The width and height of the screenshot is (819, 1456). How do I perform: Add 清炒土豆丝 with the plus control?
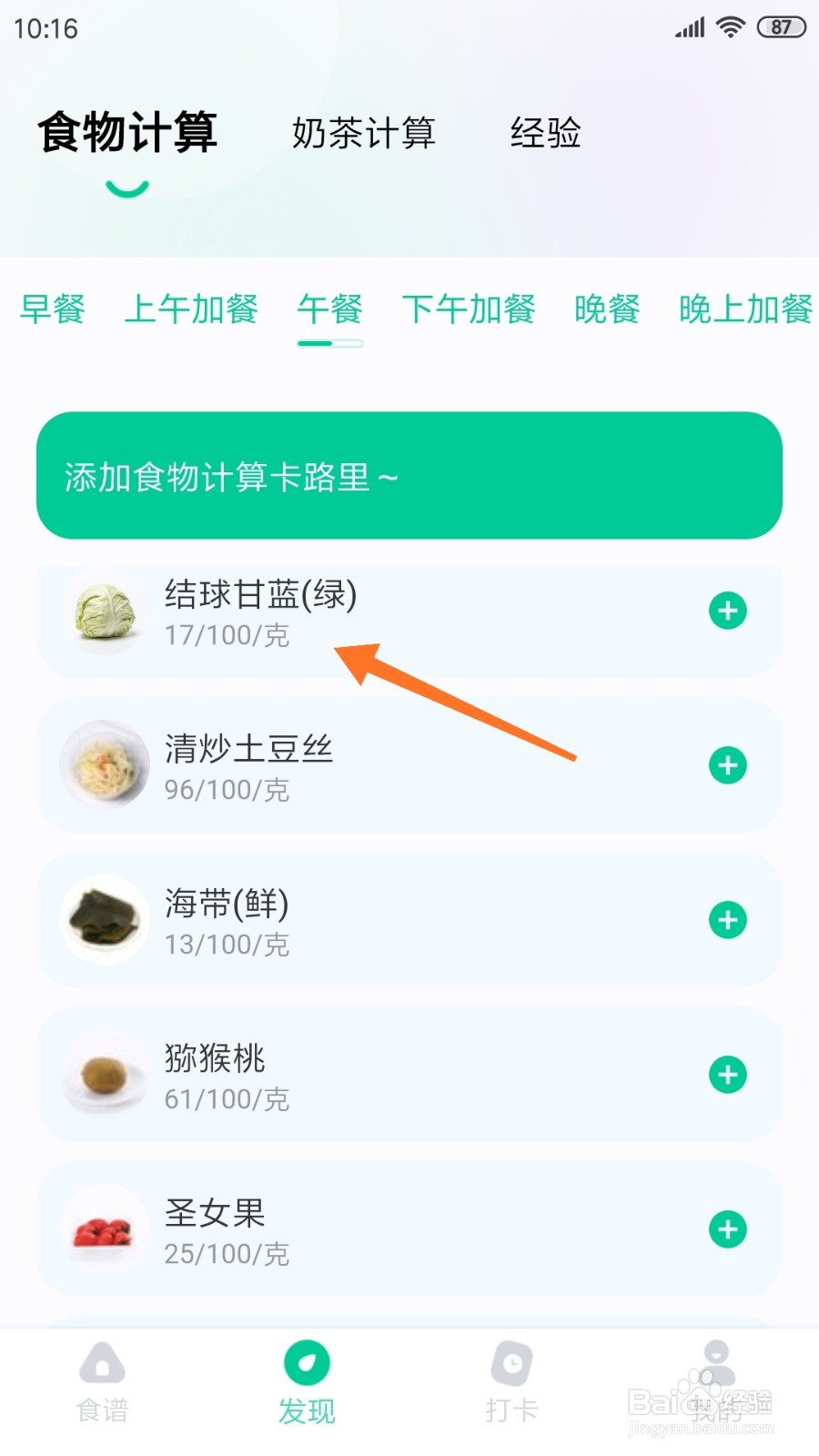point(727,766)
